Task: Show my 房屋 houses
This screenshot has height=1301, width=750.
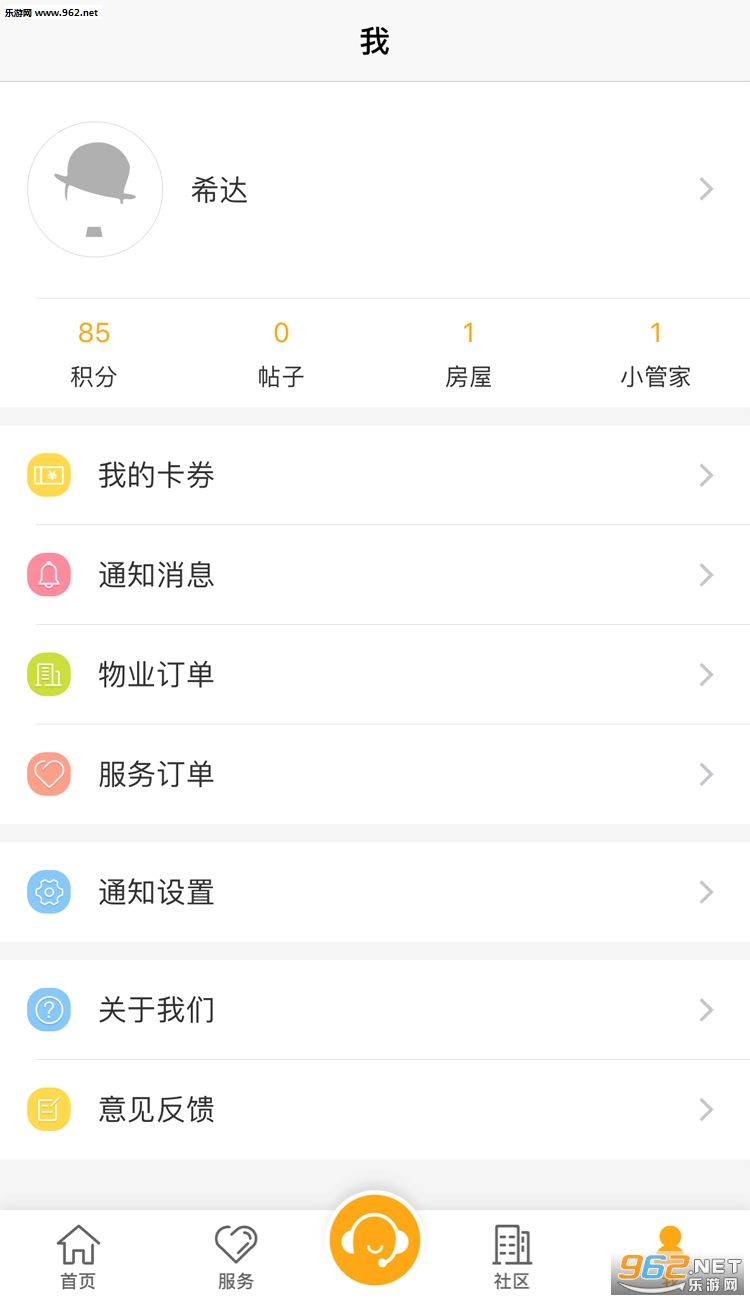Action: coord(468,354)
